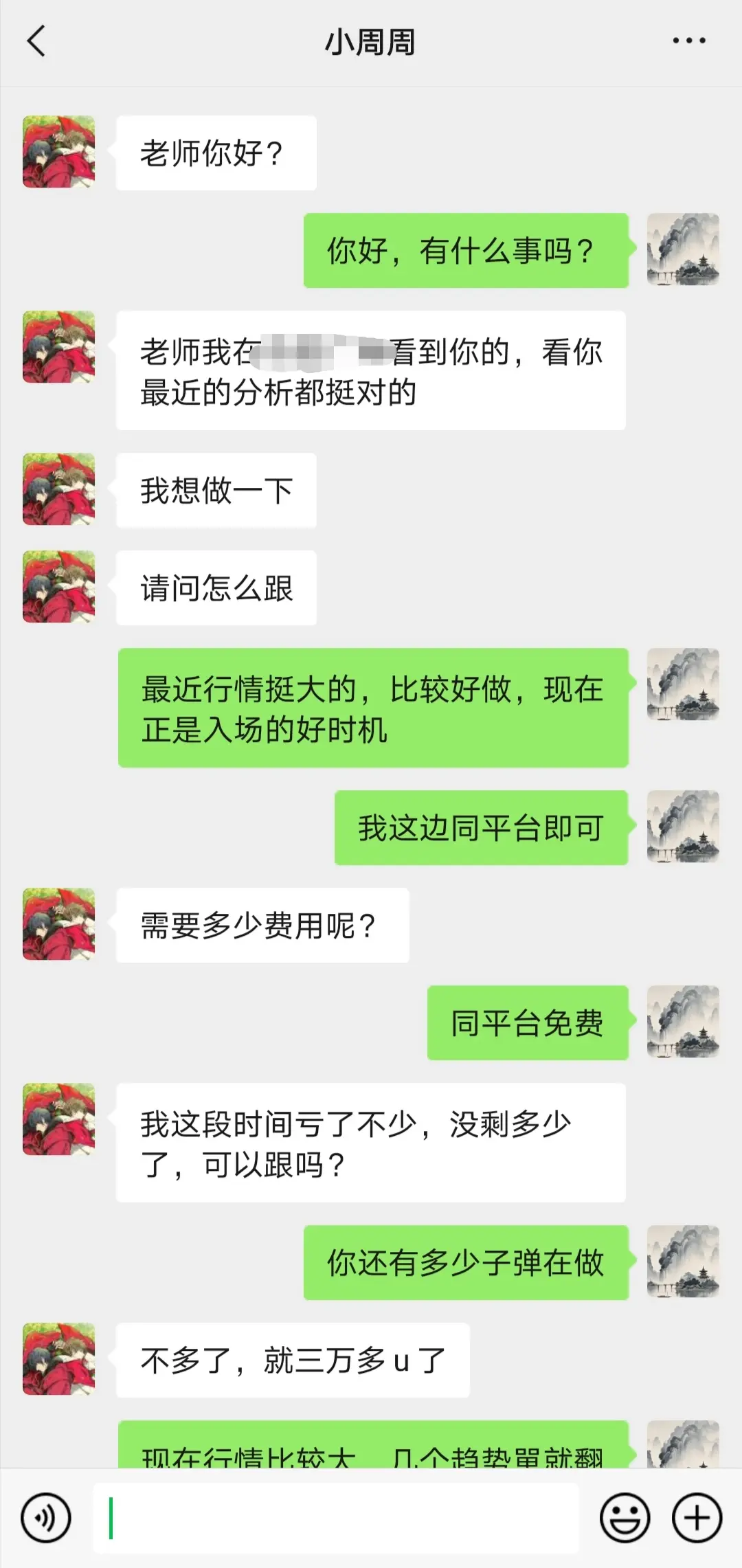Tap avatar beside 需要多少费用呢 message

coord(58,926)
